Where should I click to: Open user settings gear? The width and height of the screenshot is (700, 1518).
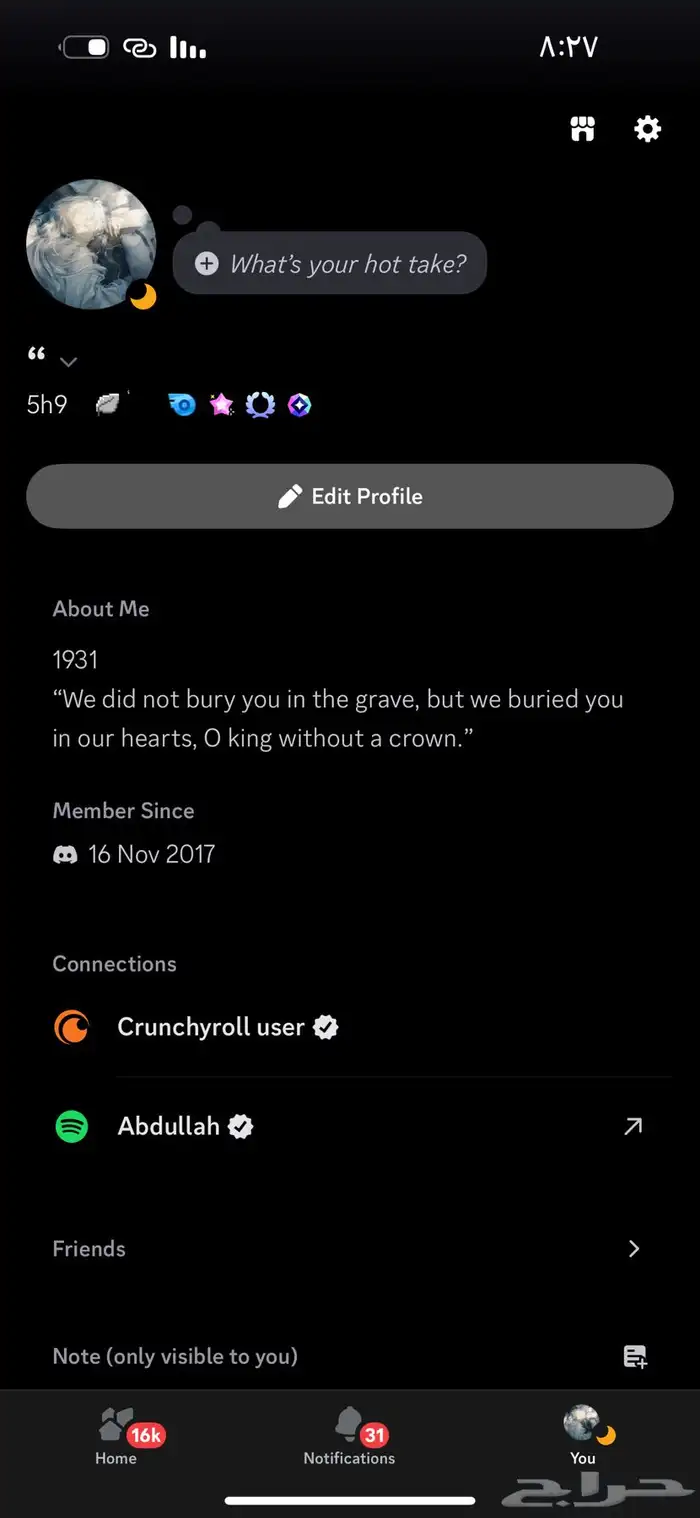648,129
